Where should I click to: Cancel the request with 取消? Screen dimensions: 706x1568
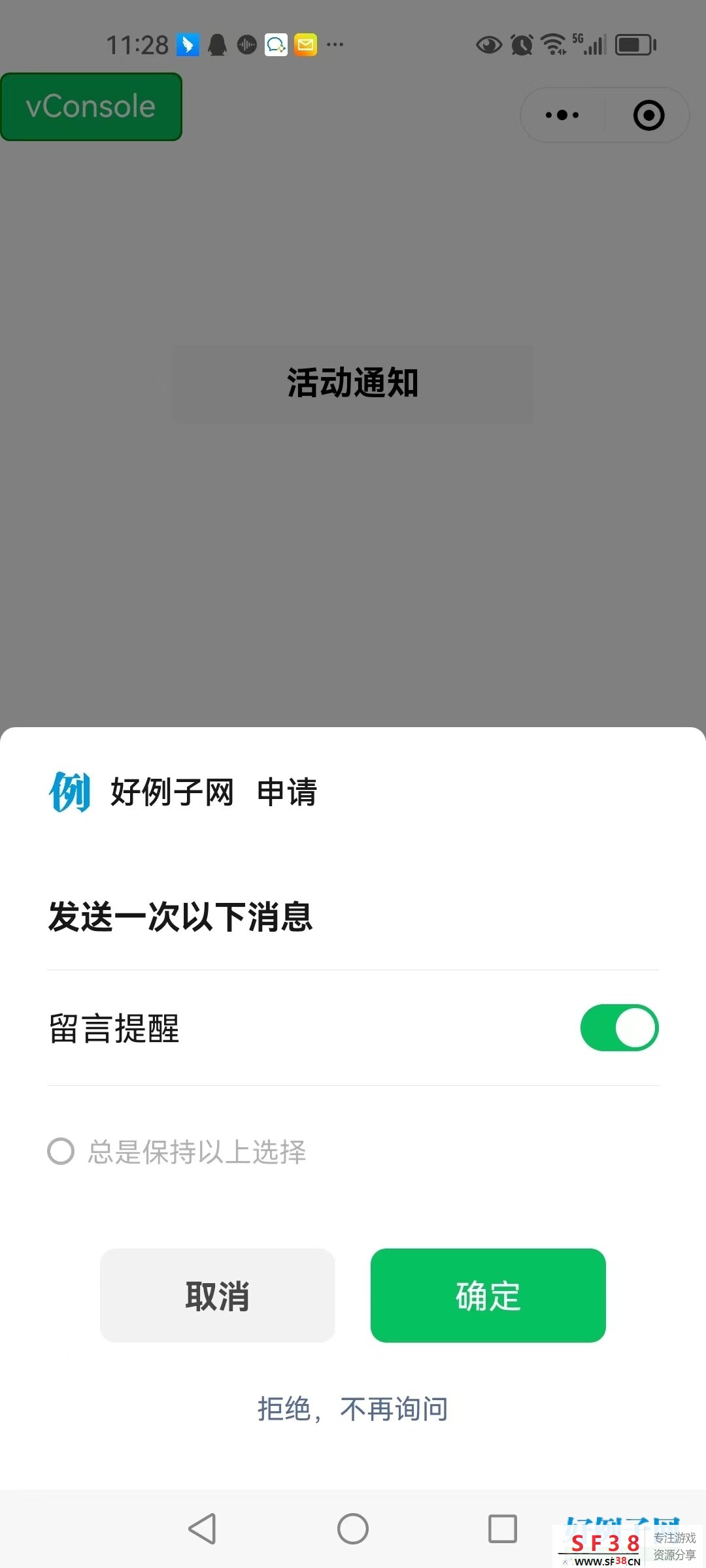[x=218, y=1295]
